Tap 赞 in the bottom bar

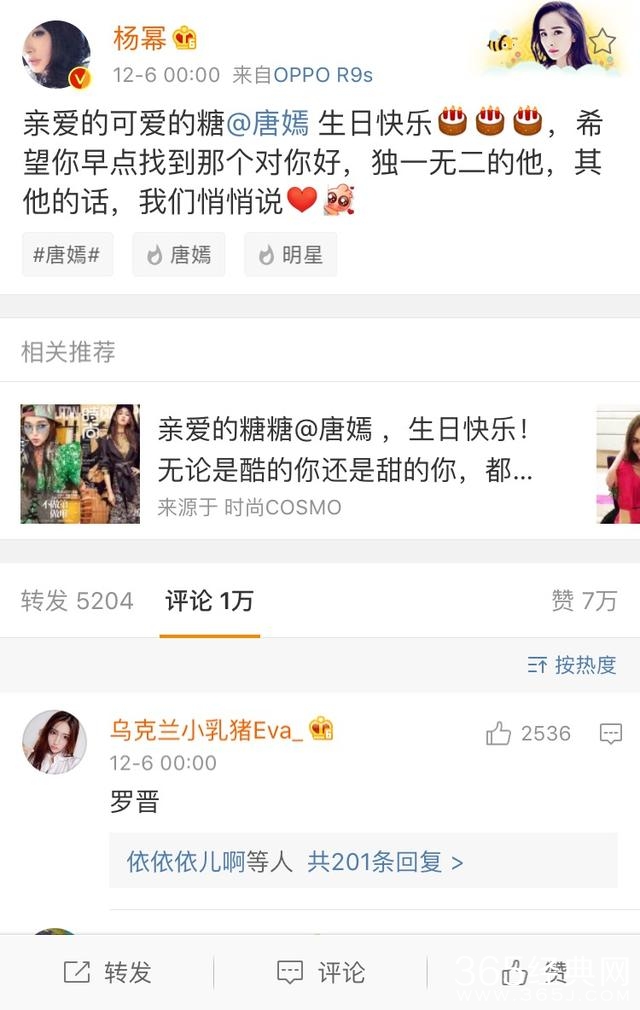[x=534, y=972]
